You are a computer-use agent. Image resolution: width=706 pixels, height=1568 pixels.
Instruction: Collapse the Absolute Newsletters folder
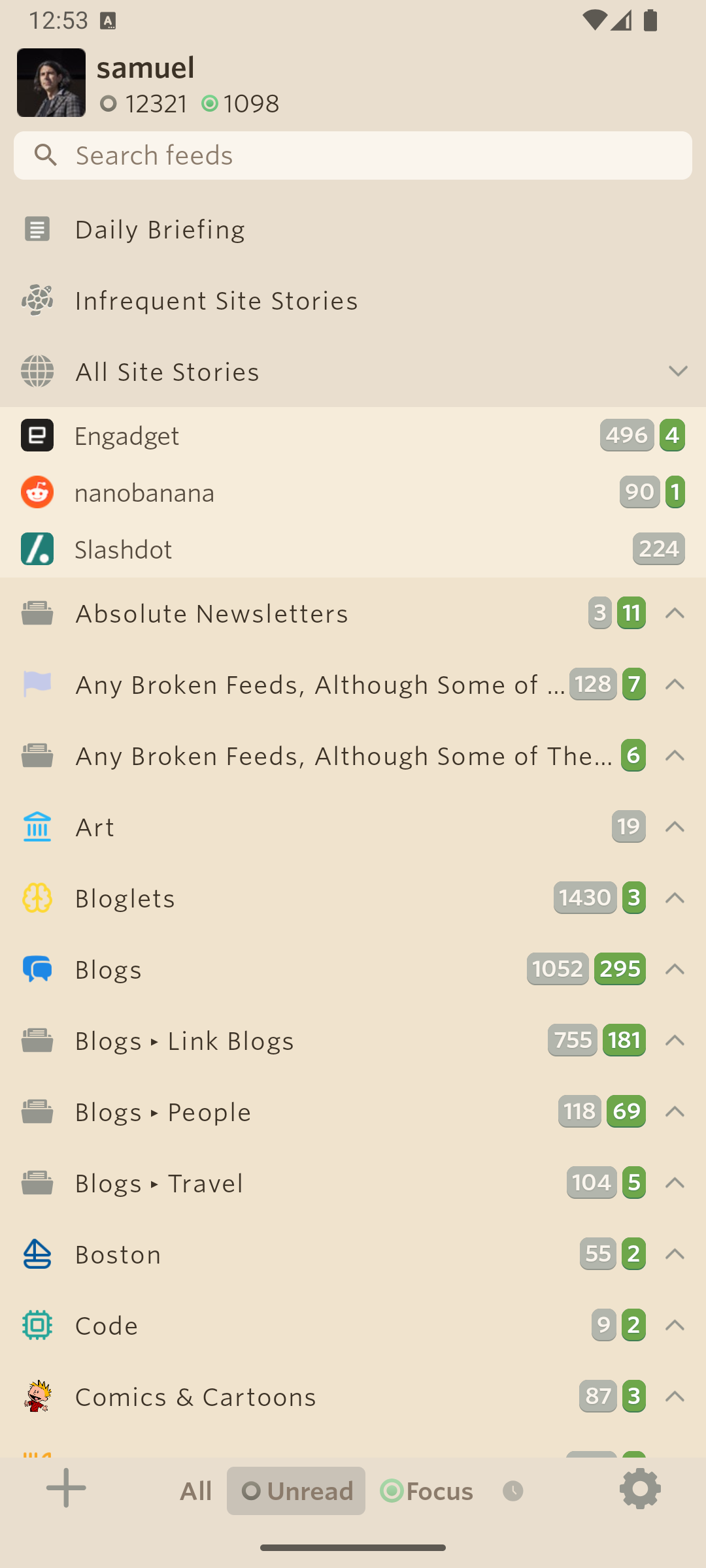[x=675, y=613]
